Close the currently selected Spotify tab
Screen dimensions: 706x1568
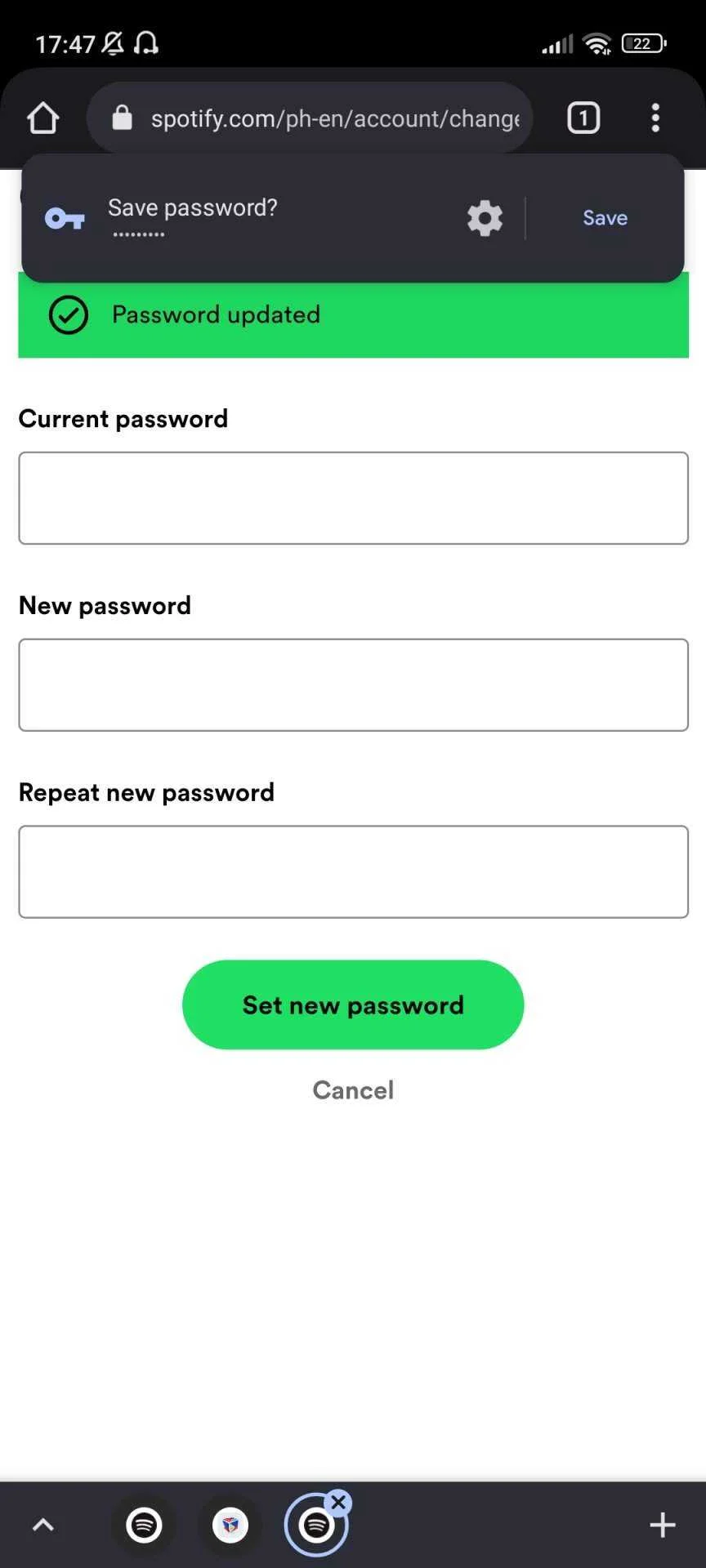click(x=338, y=1502)
